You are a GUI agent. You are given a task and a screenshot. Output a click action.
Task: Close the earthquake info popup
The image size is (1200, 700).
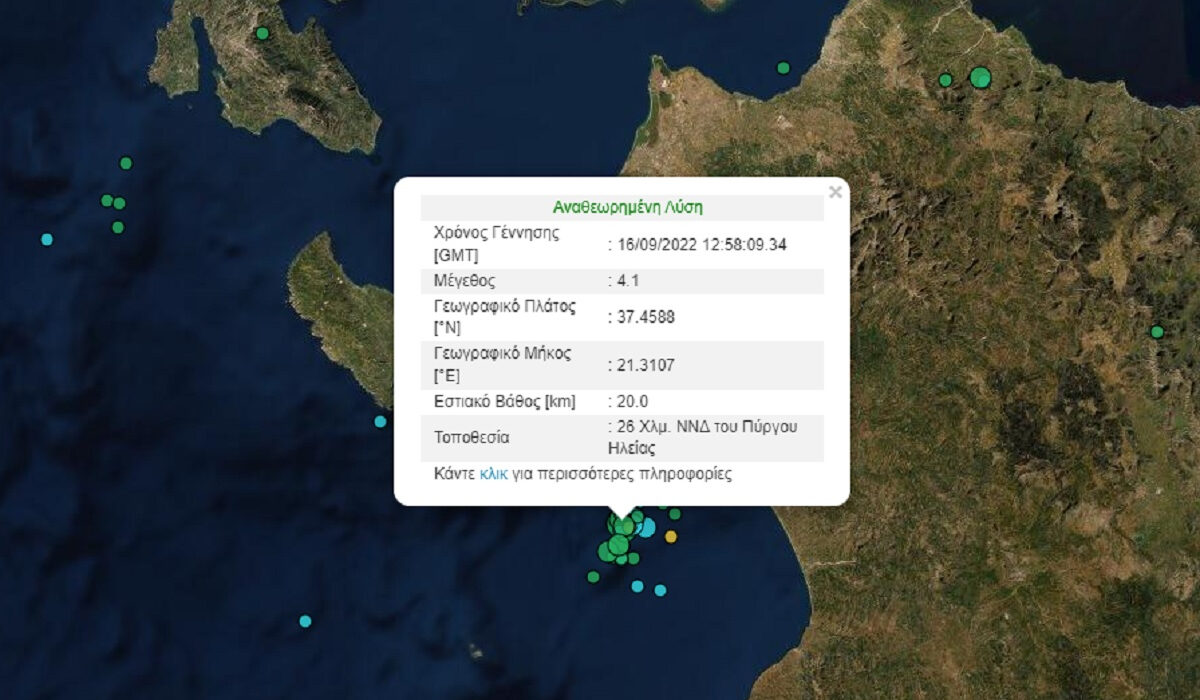(x=835, y=192)
